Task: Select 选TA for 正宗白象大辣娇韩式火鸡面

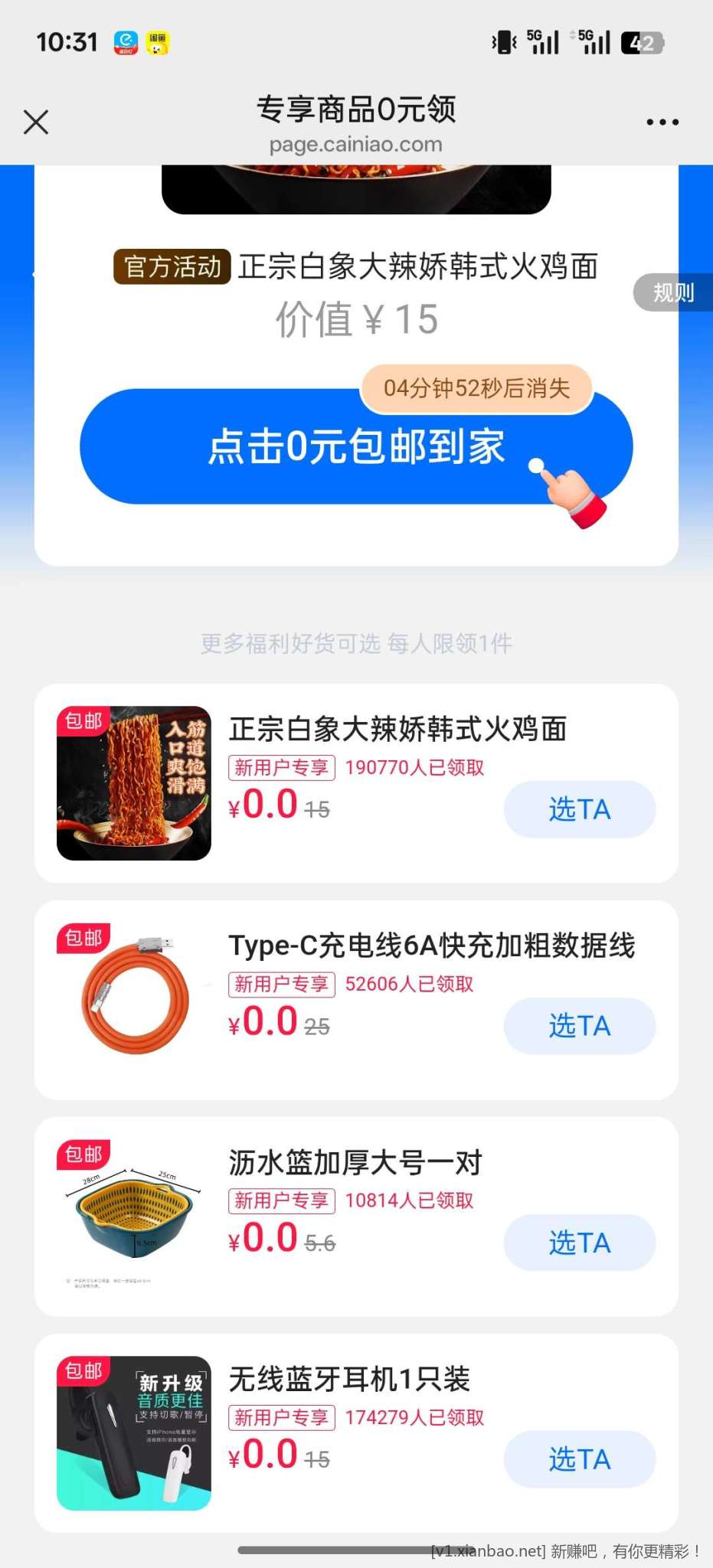Action: (x=579, y=809)
